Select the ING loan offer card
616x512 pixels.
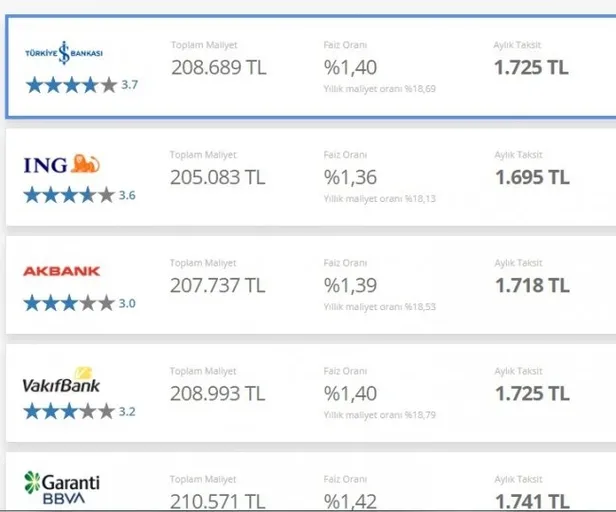(62, 165)
